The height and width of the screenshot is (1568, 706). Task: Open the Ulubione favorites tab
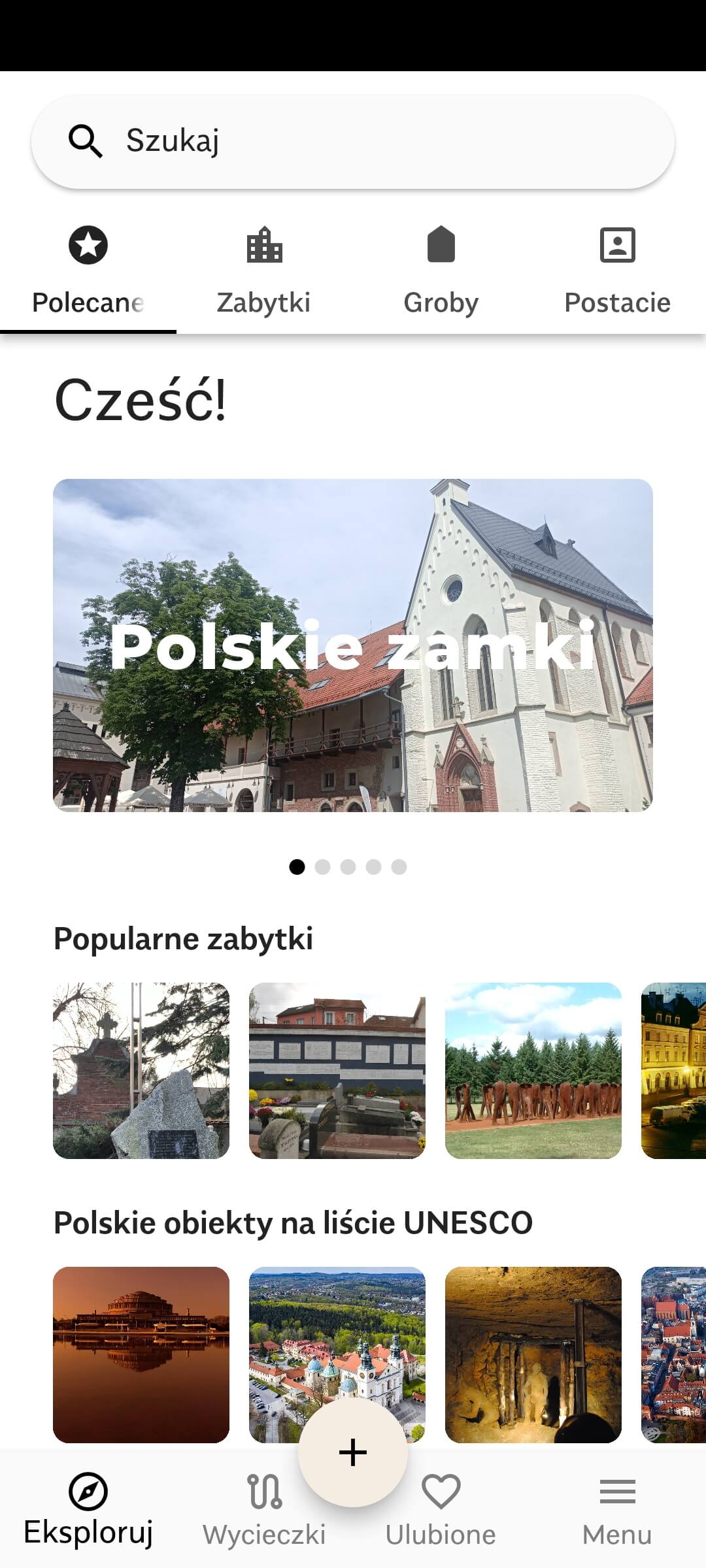pos(441,1511)
